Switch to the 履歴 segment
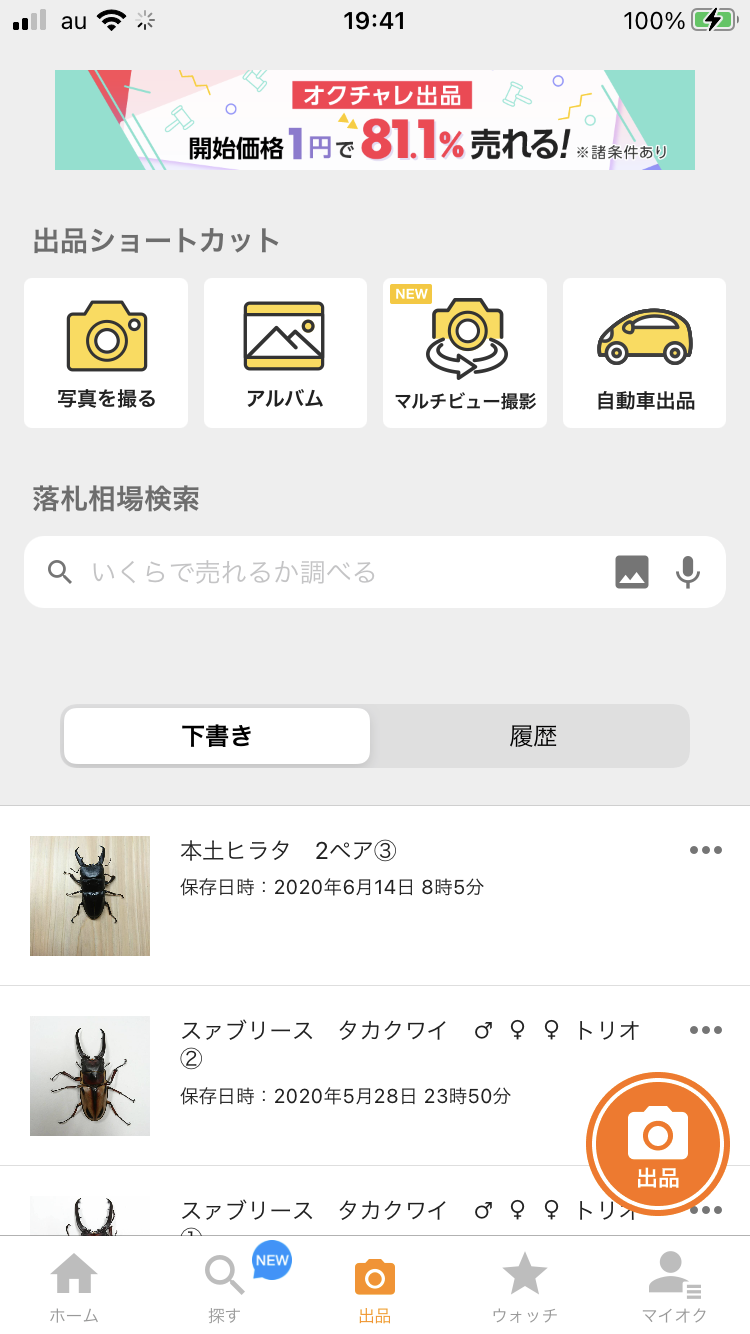This screenshot has height=1334, width=750. pos(532,736)
